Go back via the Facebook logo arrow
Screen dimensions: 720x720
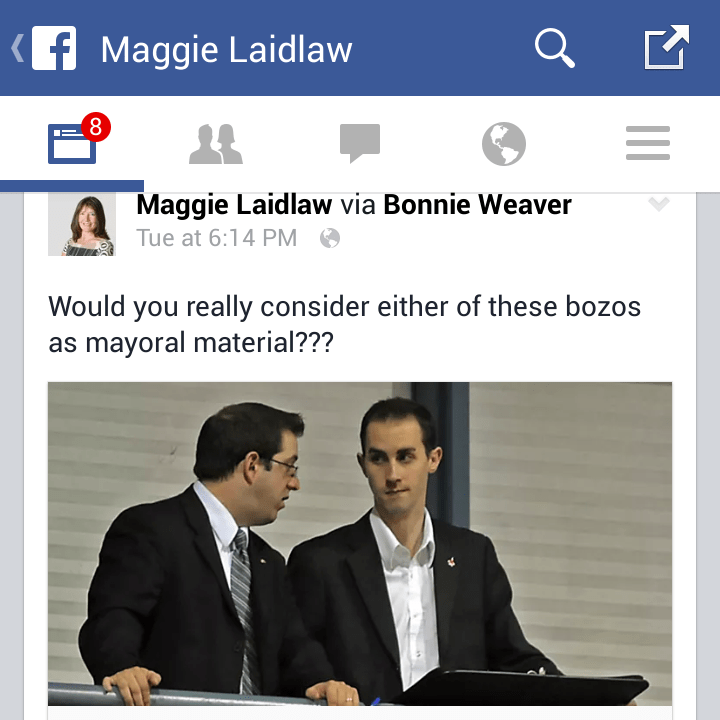tap(44, 48)
